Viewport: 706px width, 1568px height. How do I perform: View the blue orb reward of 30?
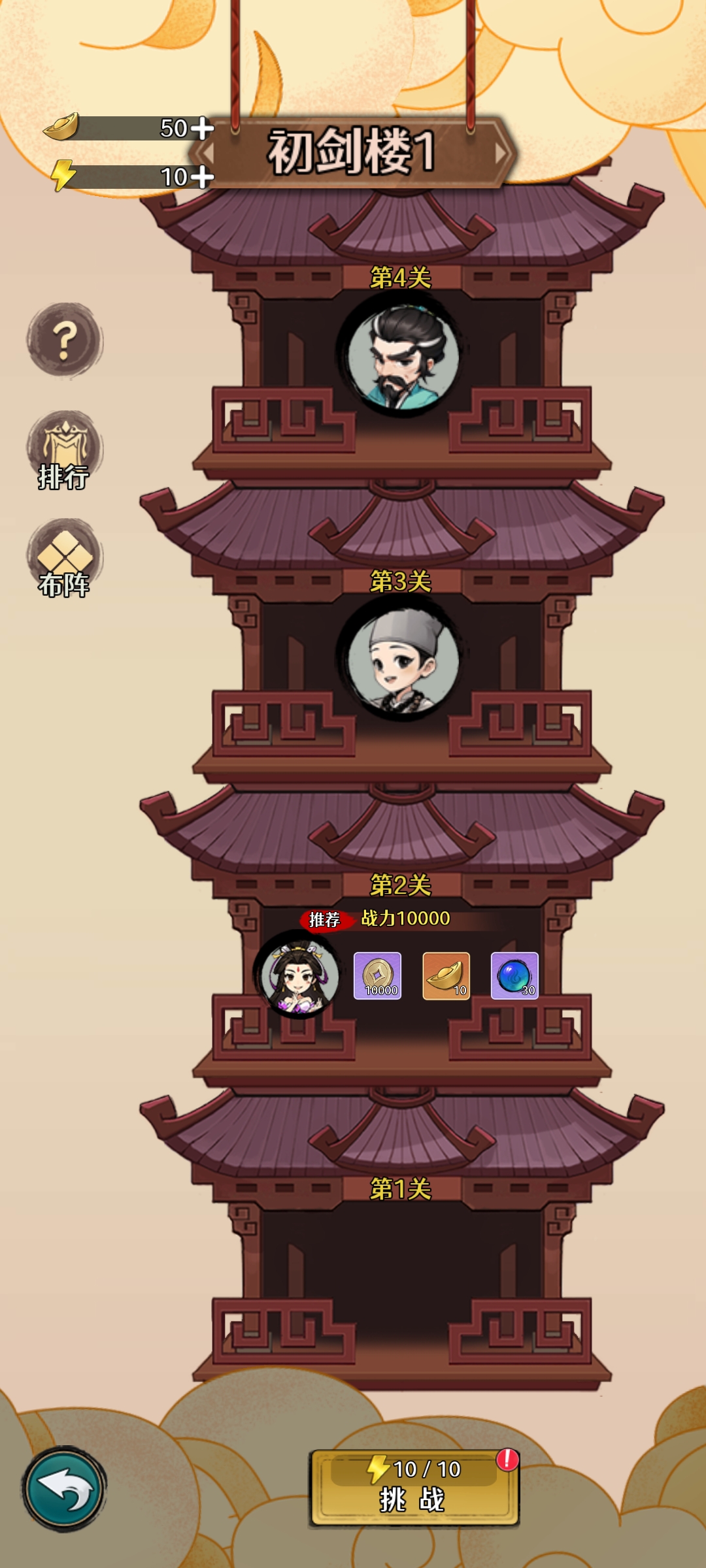[514, 976]
